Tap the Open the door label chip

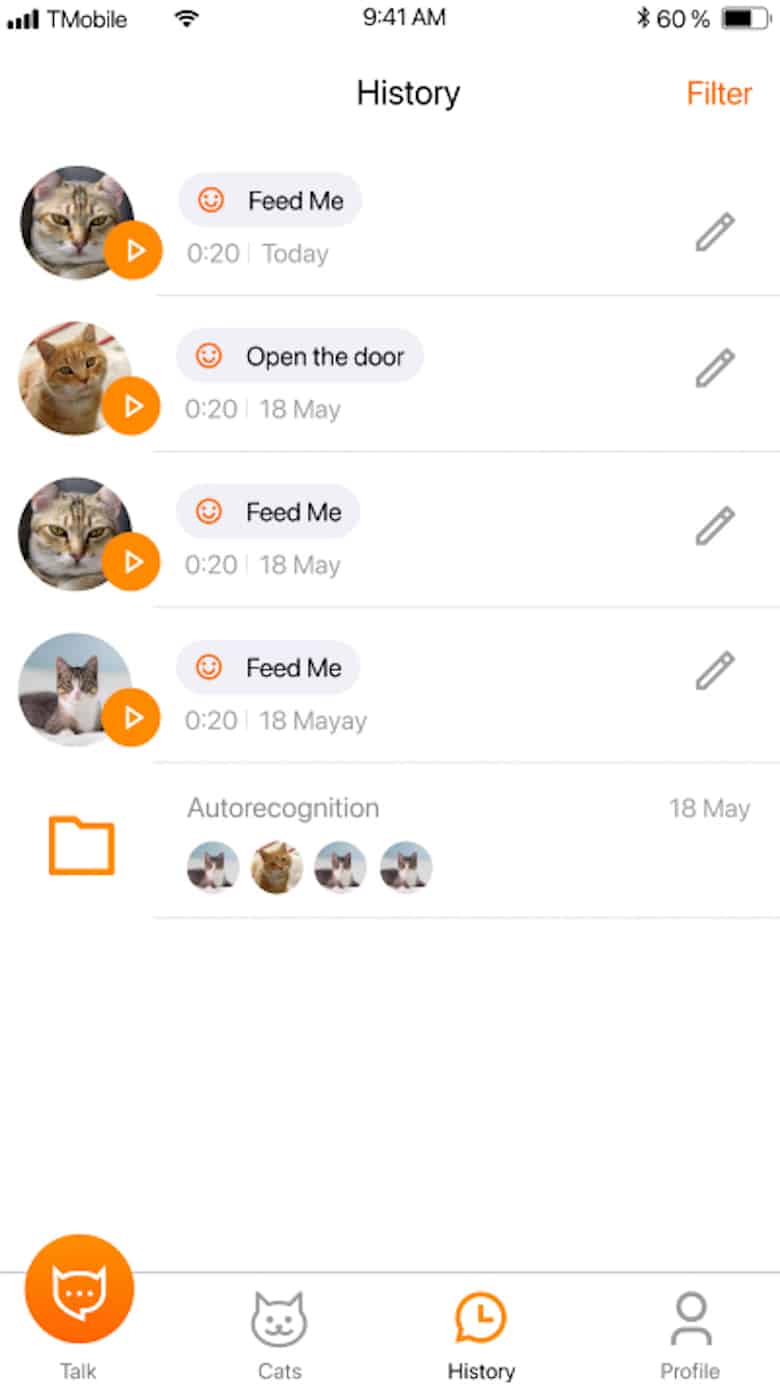click(x=300, y=356)
